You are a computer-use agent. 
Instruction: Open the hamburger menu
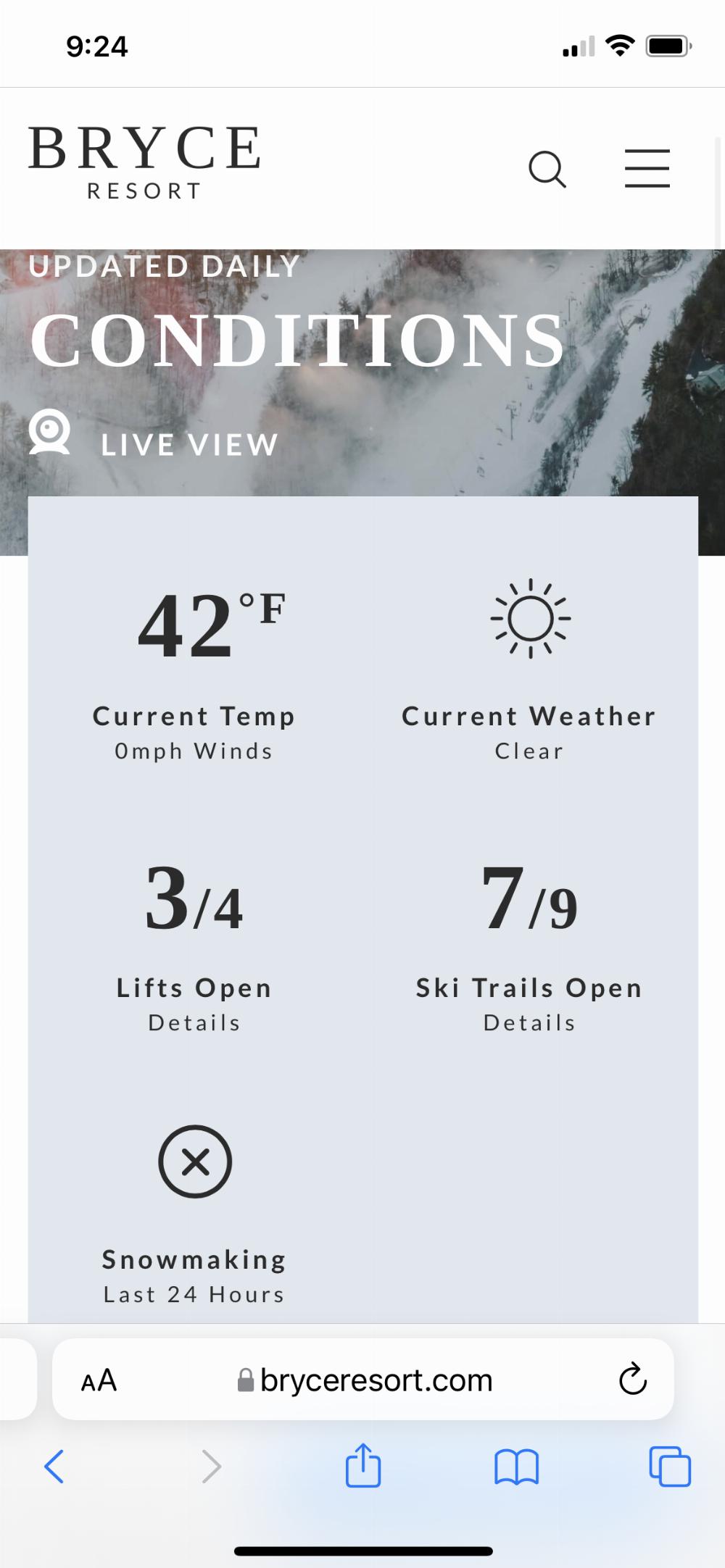click(647, 169)
